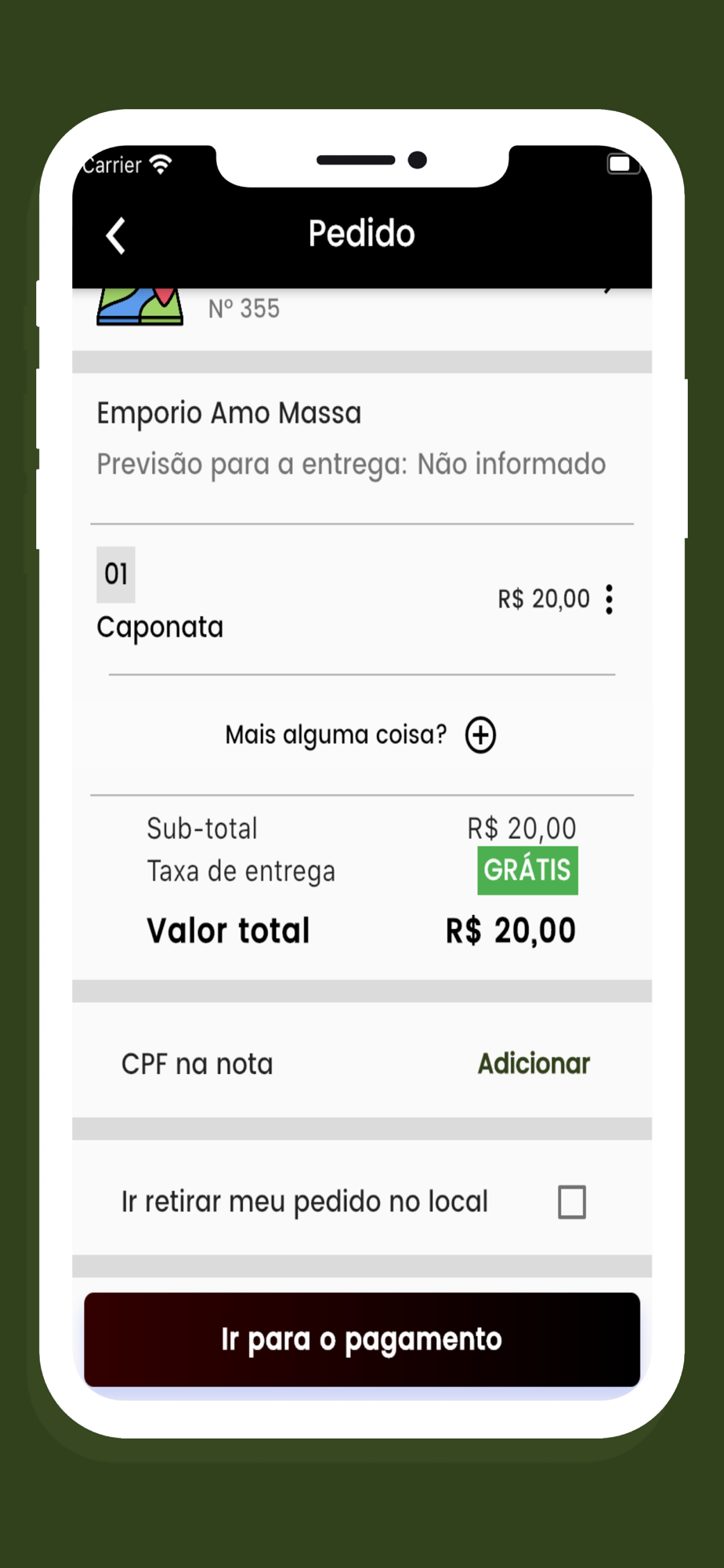The width and height of the screenshot is (724, 1568).
Task: Tap Adicionar to add CPF na nota
Action: coord(534,1063)
